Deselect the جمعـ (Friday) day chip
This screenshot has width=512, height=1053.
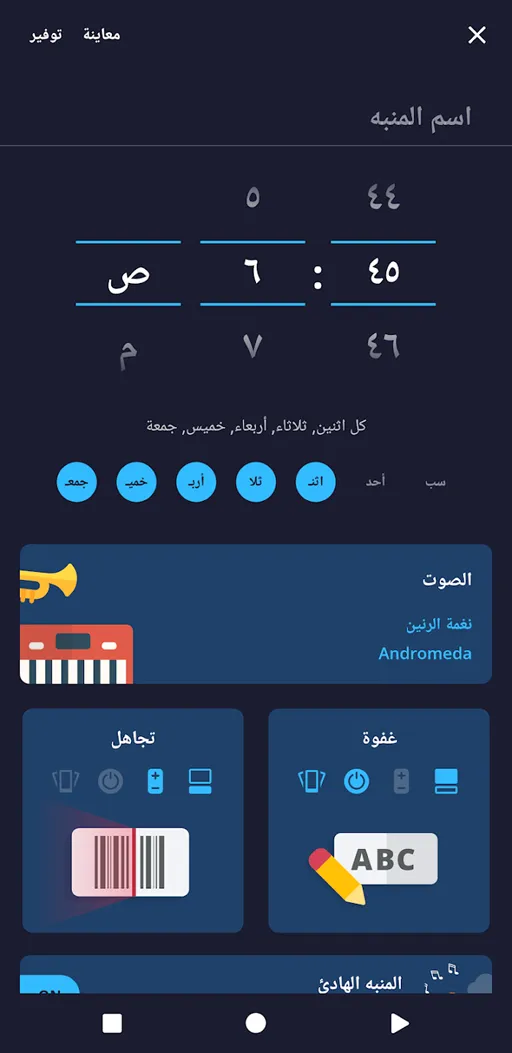click(77, 482)
